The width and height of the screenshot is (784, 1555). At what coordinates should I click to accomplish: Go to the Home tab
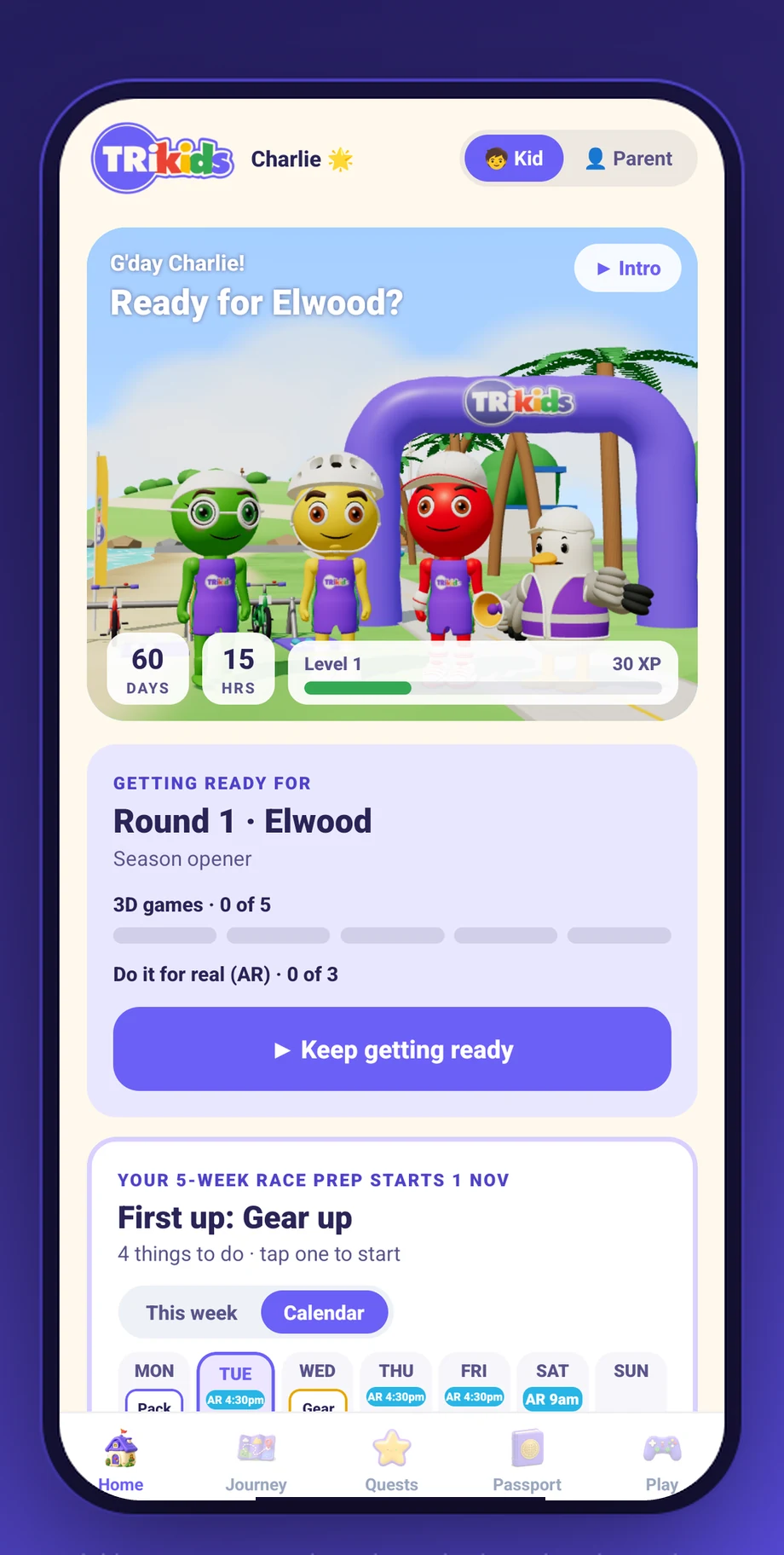tap(121, 1461)
